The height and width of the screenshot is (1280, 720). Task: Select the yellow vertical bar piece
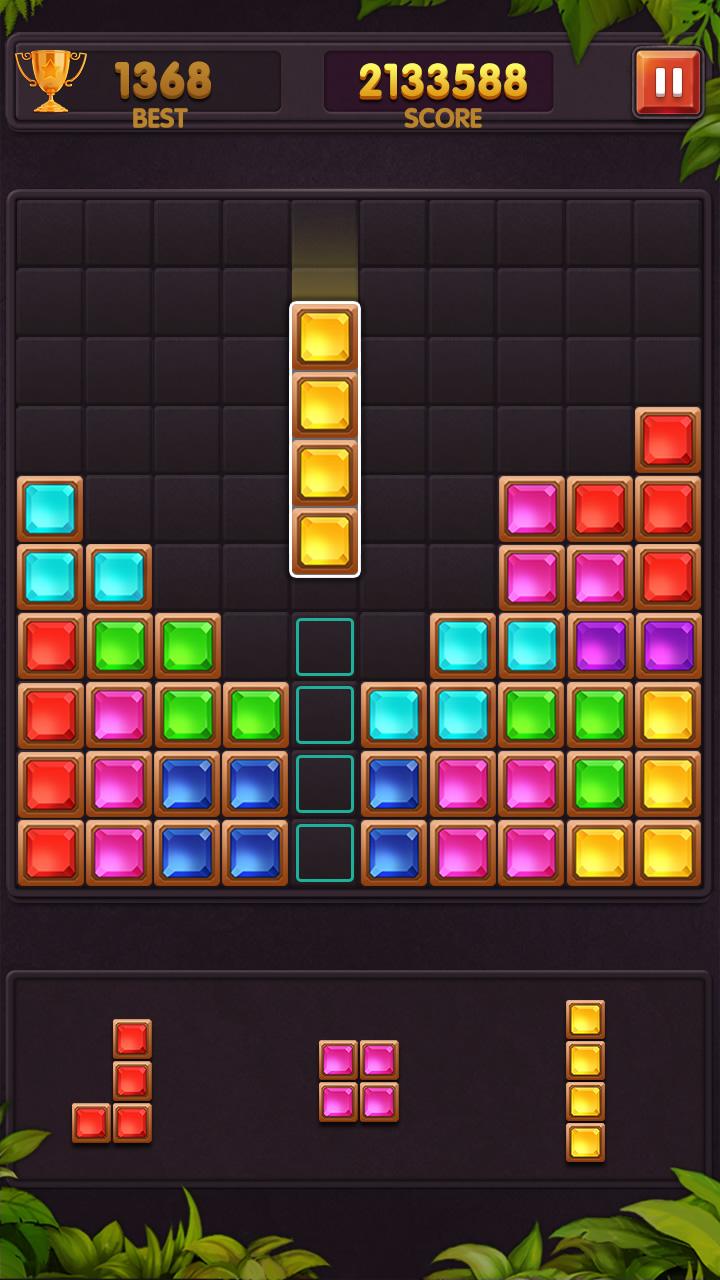(585, 1081)
